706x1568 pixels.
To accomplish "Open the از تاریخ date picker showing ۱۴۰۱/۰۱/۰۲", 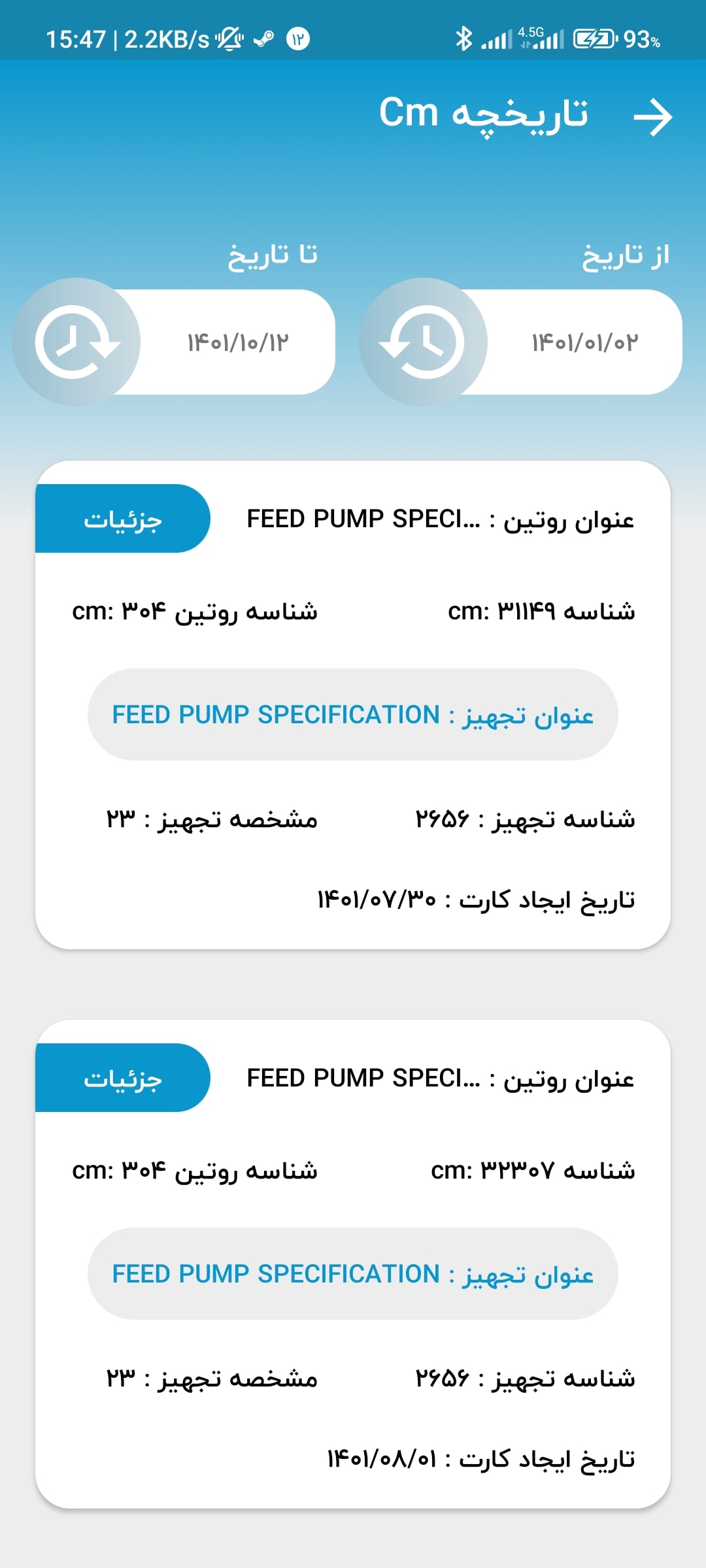I will [x=521, y=342].
